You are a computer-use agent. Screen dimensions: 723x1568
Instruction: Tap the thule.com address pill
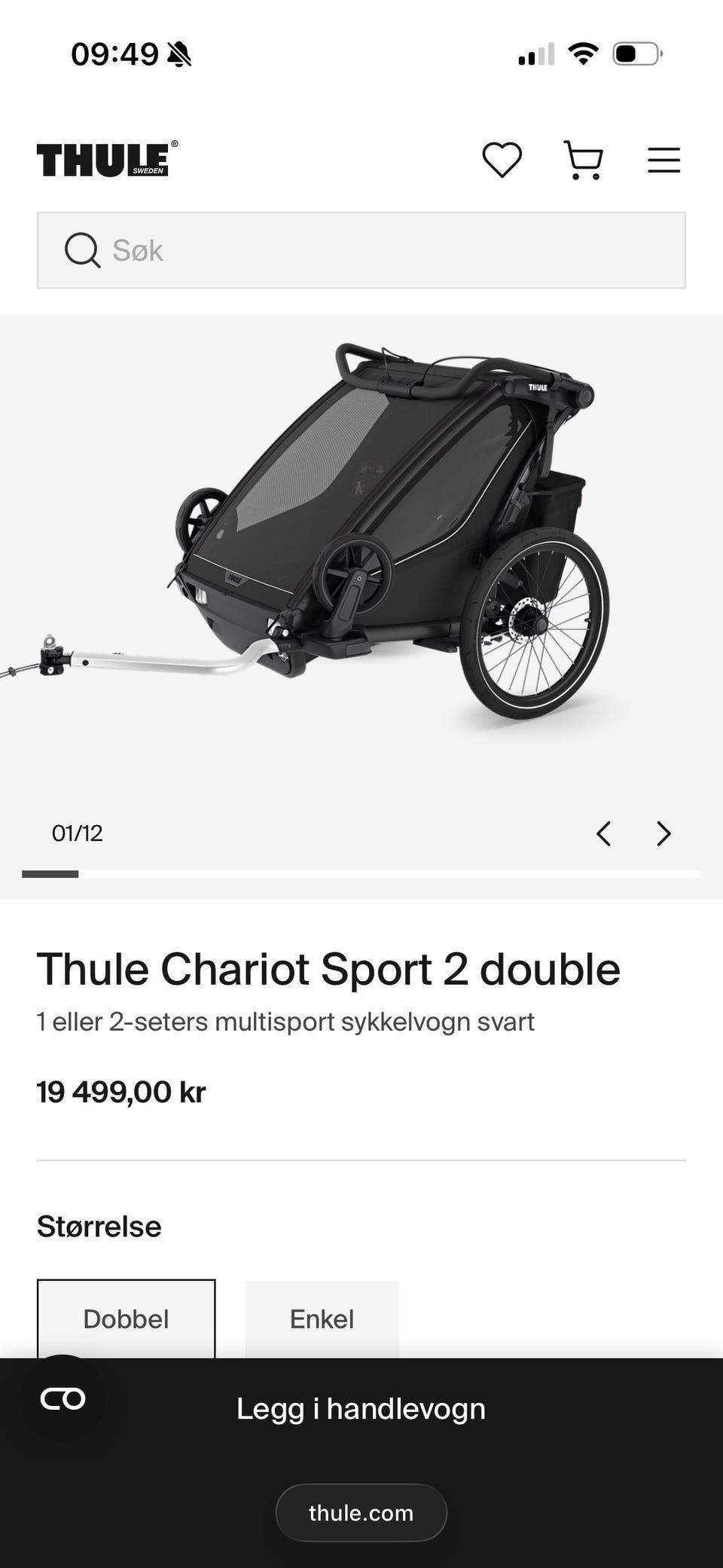click(361, 1513)
